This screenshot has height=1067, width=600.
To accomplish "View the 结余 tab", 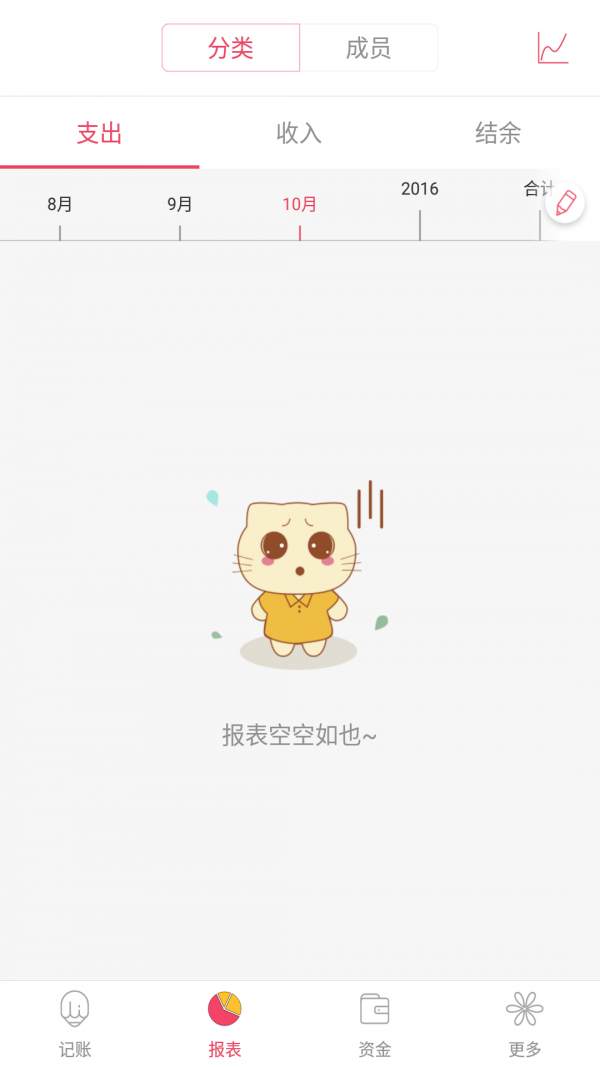I will point(498,133).
